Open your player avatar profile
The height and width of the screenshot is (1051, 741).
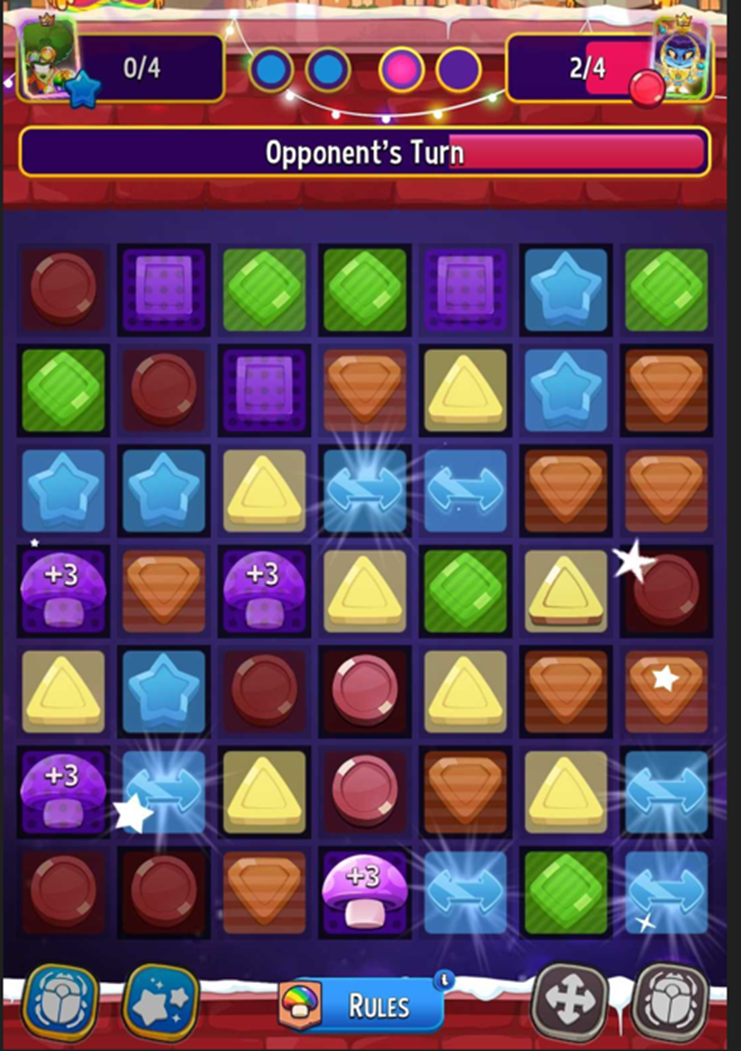pyautogui.click(x=48, y=61)
